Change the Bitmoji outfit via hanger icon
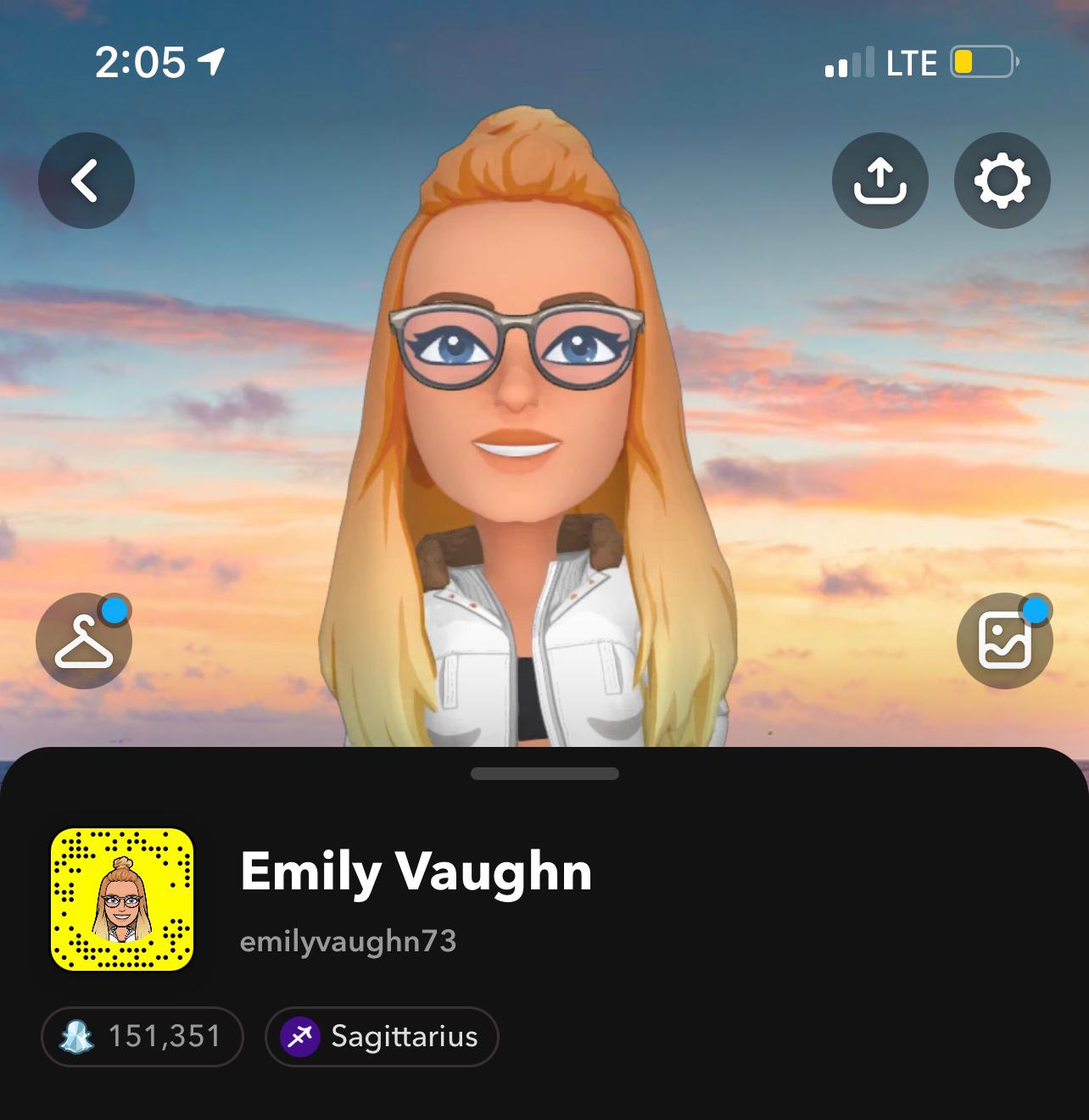 tap(84, 641)
